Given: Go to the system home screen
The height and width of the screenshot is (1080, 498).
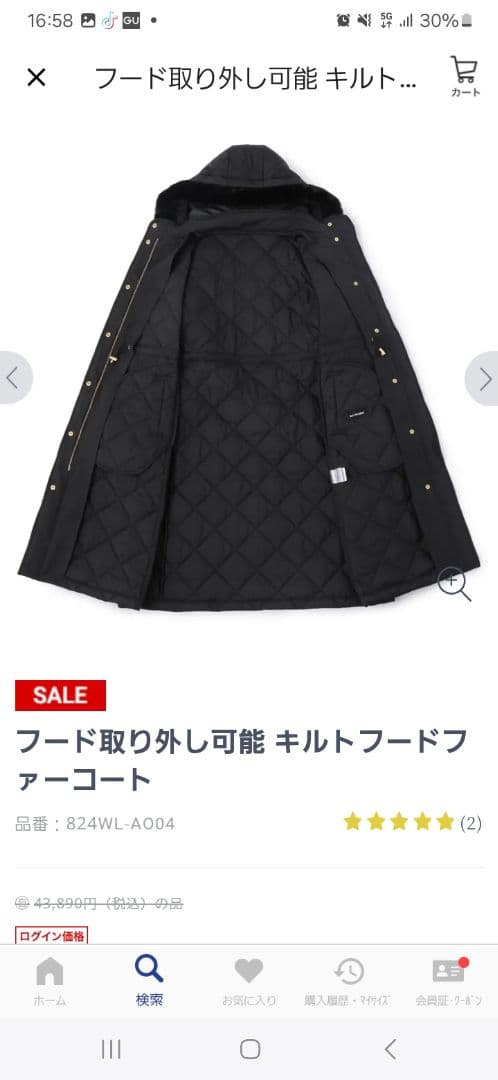Looking at the screenshot, I should click(249, 1049).
